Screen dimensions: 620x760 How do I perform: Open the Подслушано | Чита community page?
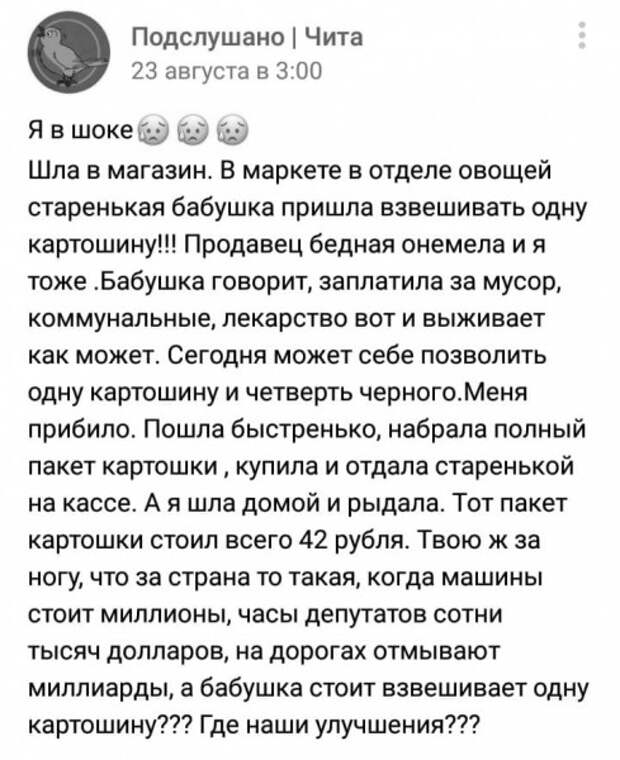click(248, 39)
